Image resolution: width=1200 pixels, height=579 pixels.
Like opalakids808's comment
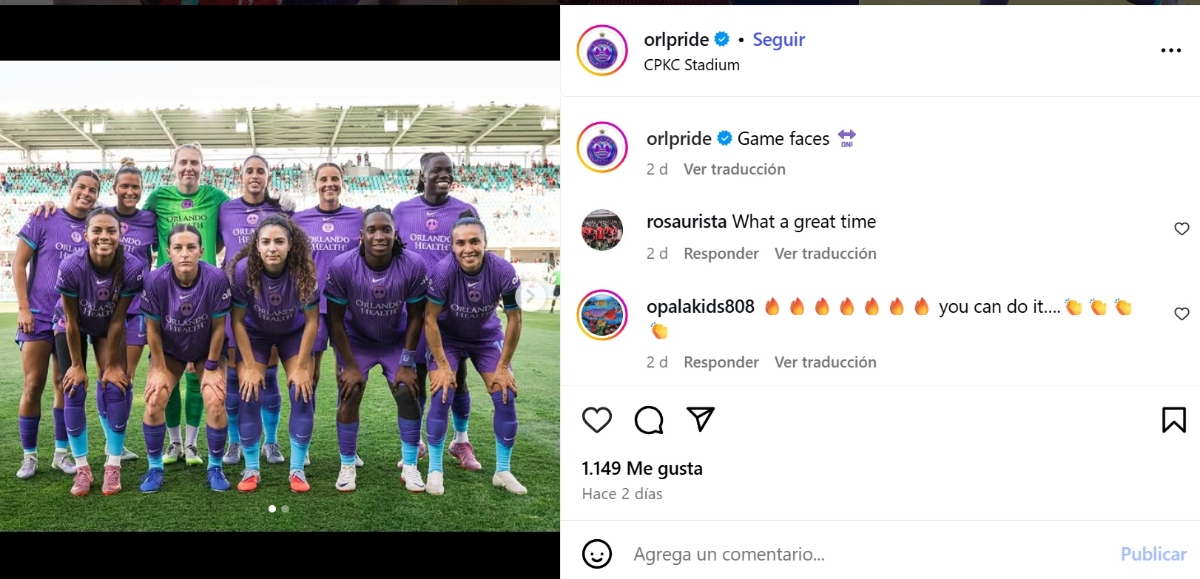(1182, 314)
